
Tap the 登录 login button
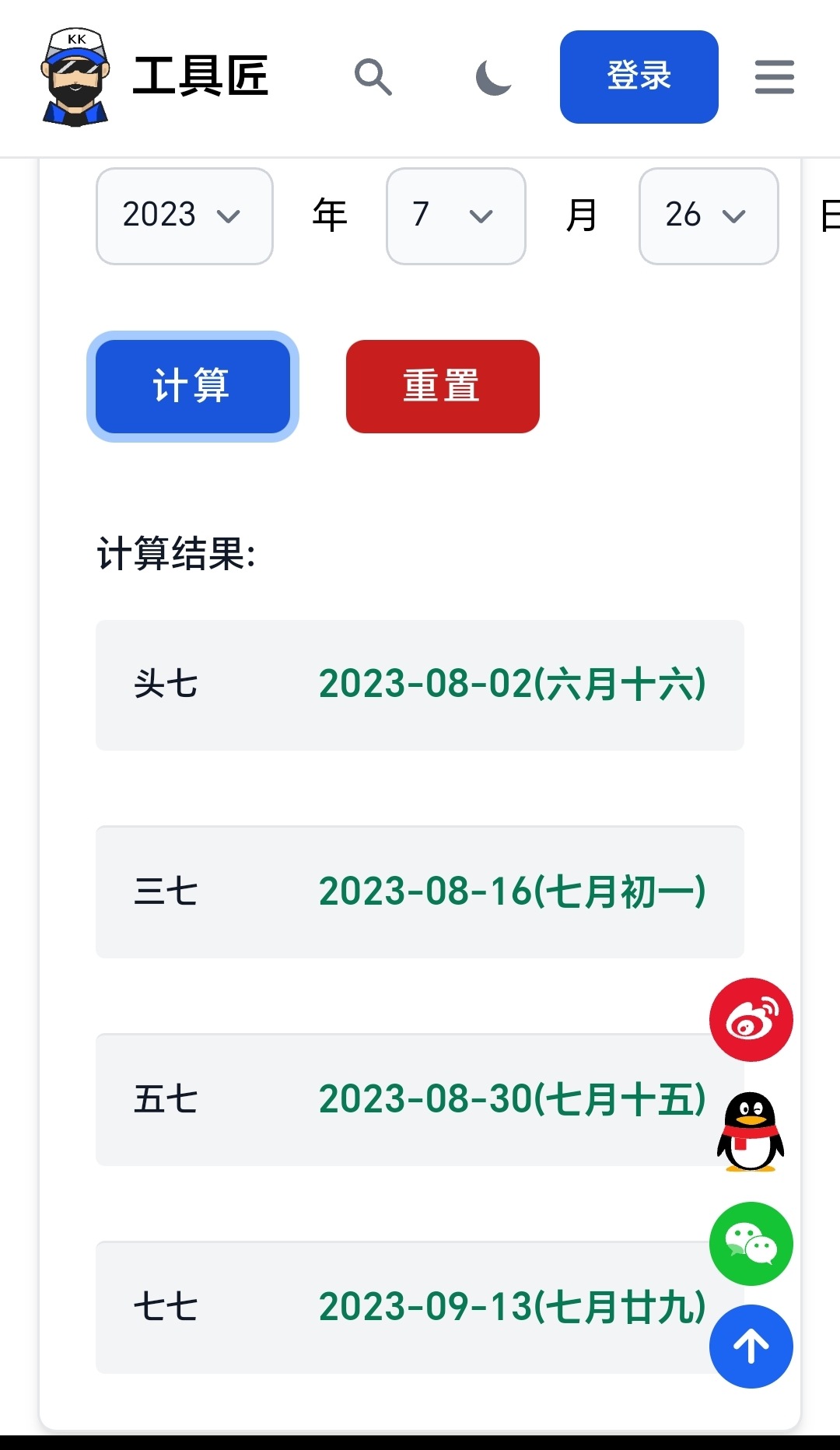(639, 77)
